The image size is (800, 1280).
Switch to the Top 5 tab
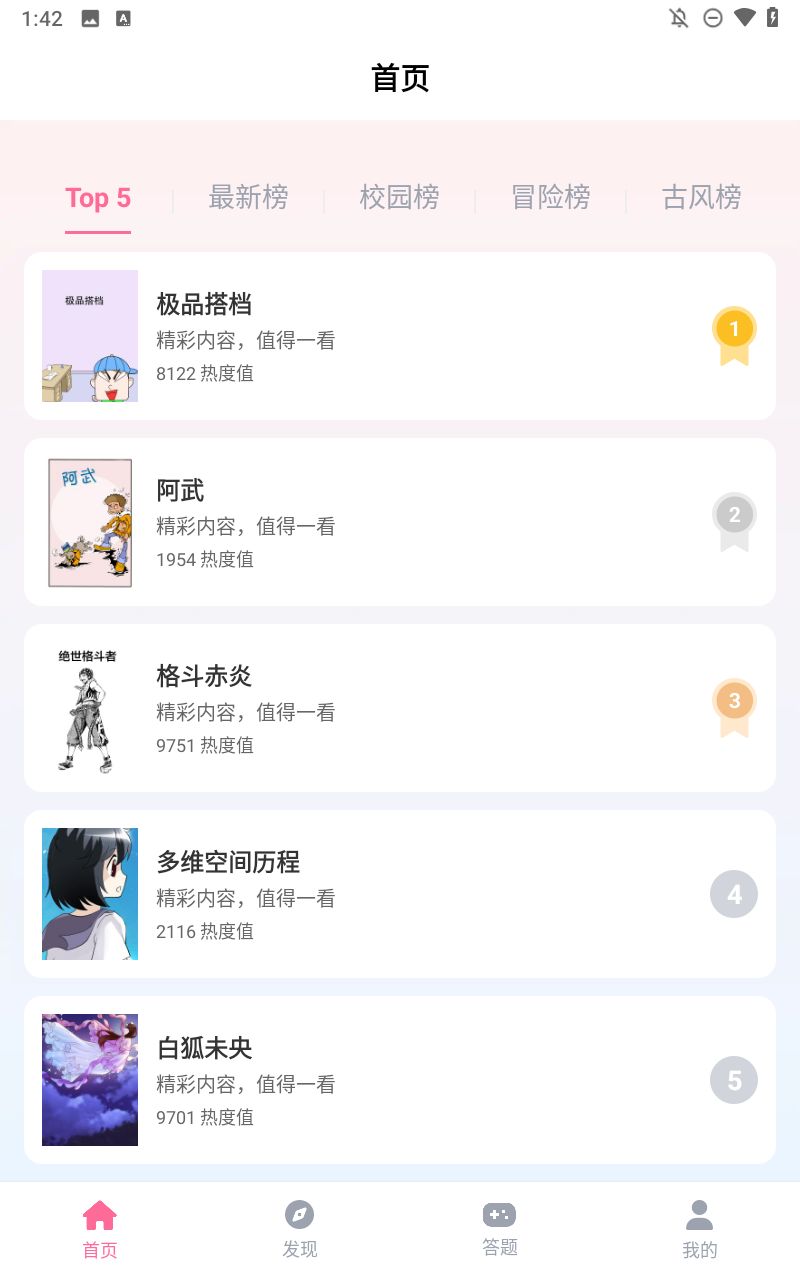pos(98,198)
